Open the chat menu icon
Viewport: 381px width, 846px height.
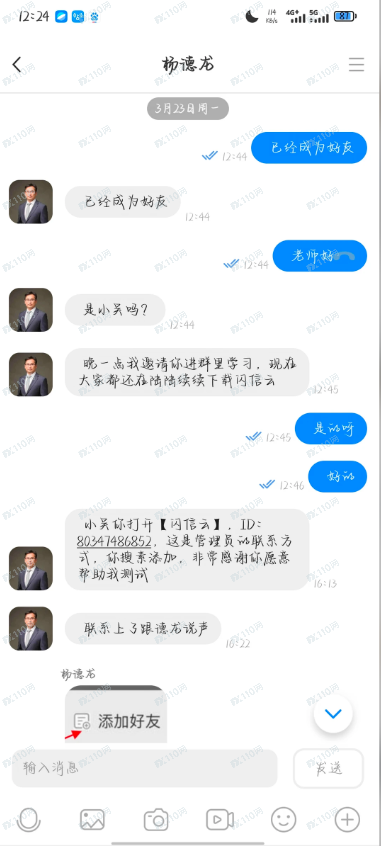coord(356,64)
